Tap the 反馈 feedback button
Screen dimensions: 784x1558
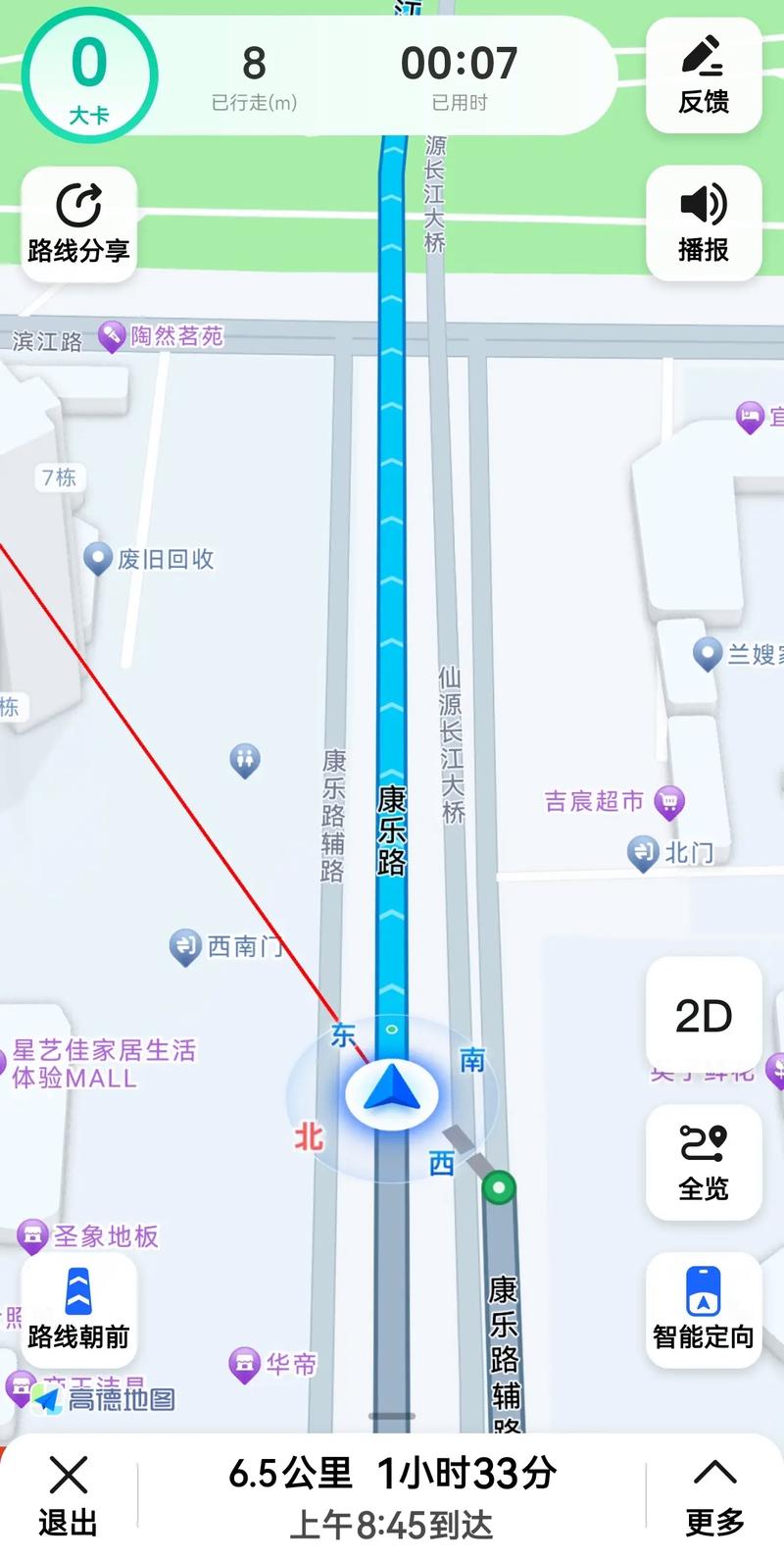(x=704, y=75)
